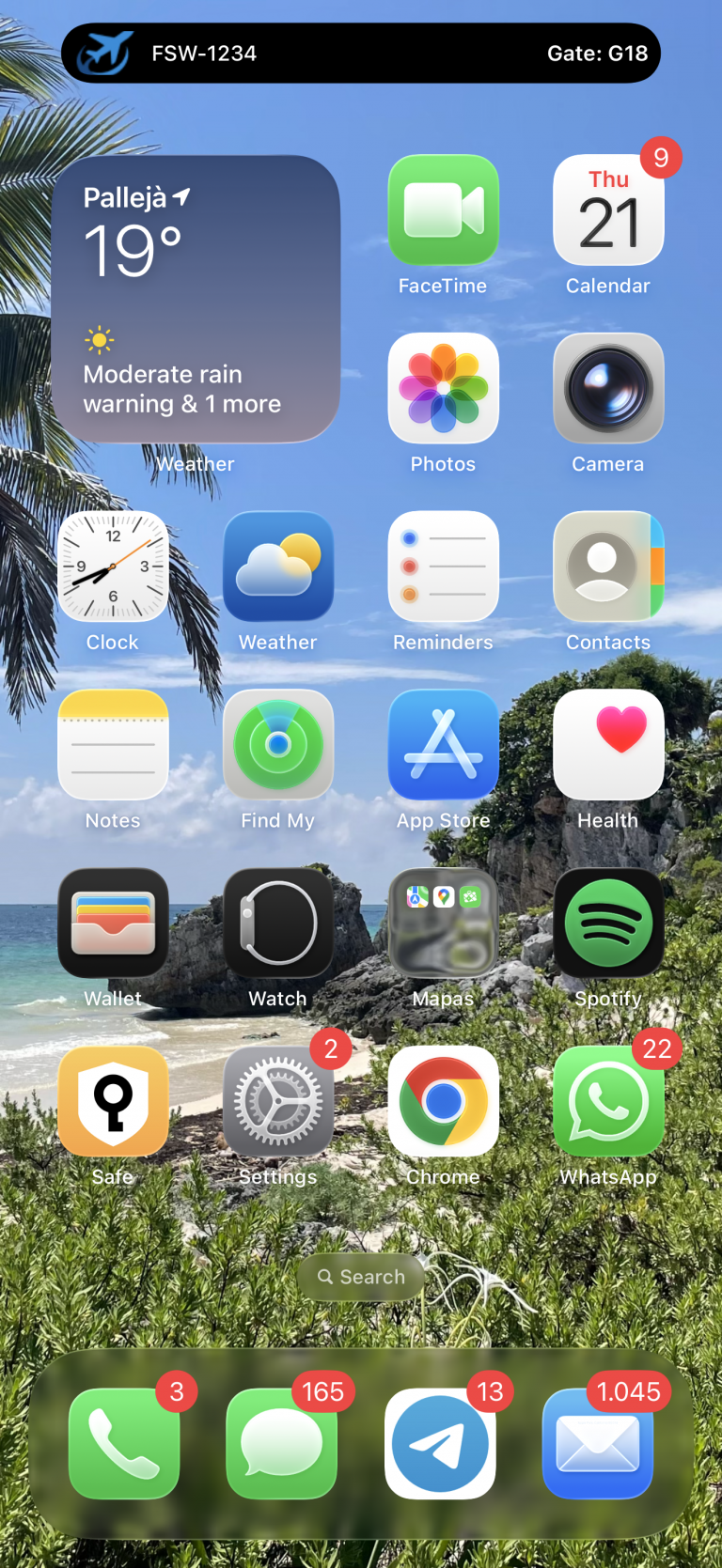The height and width of the screenshot is (1568, 722).
Task: Open the Photos app
Action: coord(443,388)
